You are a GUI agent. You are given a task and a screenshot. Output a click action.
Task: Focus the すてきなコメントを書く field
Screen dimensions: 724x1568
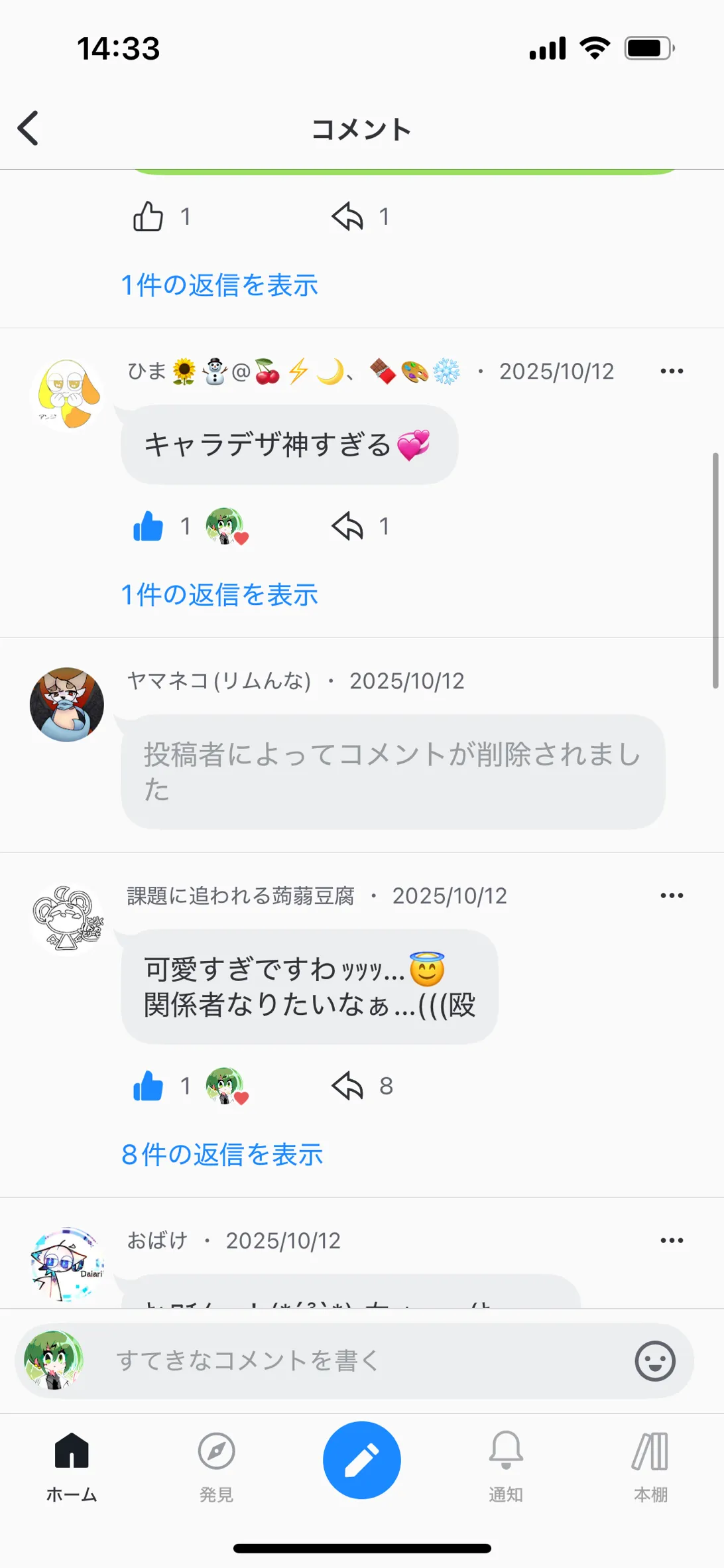(x=358, y=1361)
